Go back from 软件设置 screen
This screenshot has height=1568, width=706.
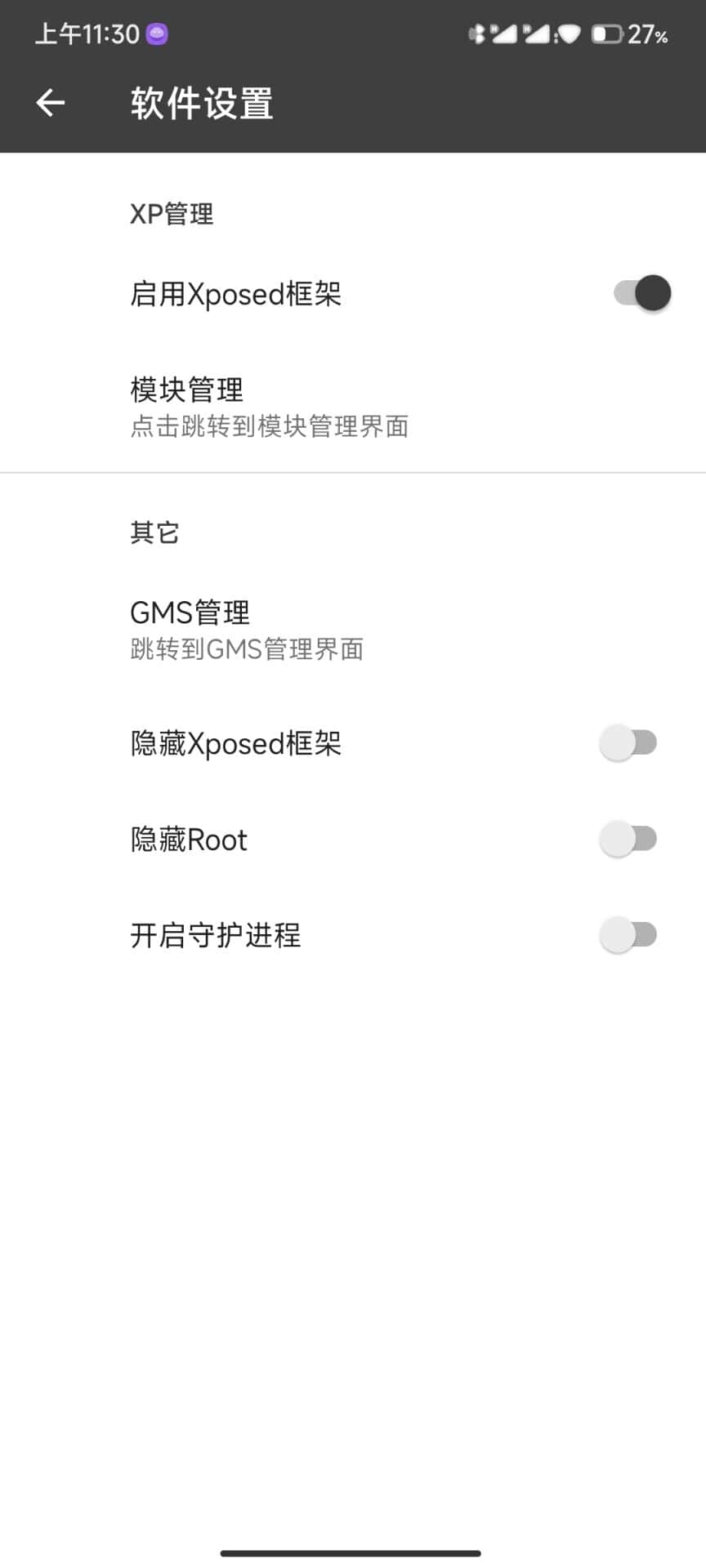(x=51, y=103)
